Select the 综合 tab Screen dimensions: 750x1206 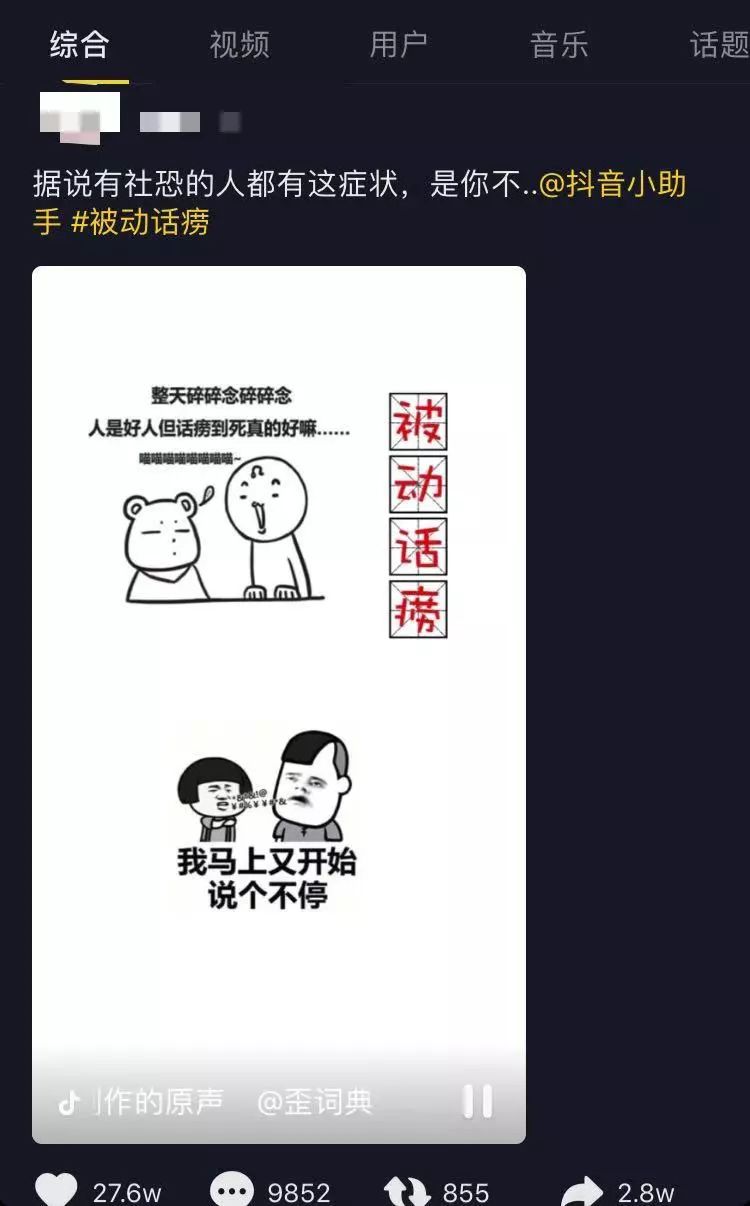pyautogui.click(x=79, y=45)
